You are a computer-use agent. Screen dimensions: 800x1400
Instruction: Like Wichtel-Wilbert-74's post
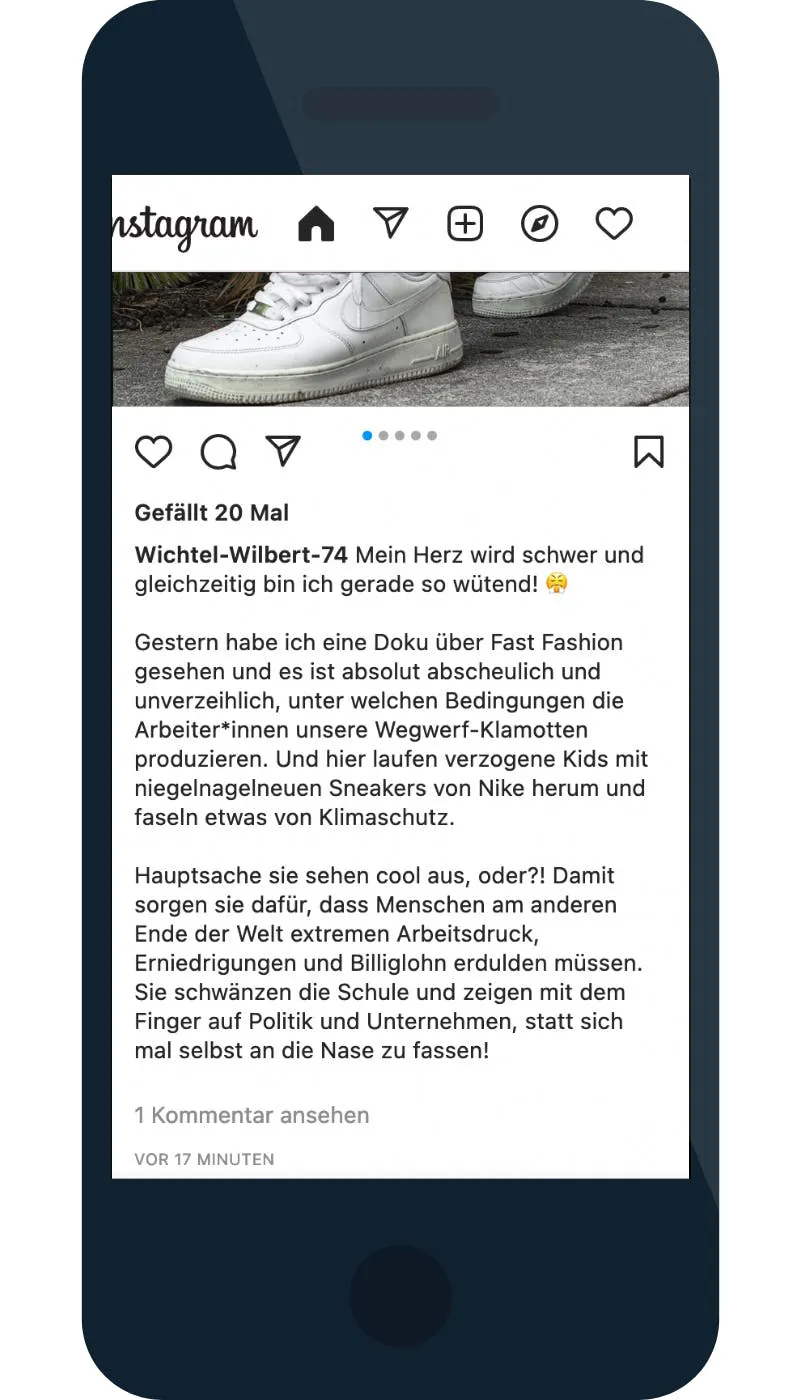coord(154,453)
